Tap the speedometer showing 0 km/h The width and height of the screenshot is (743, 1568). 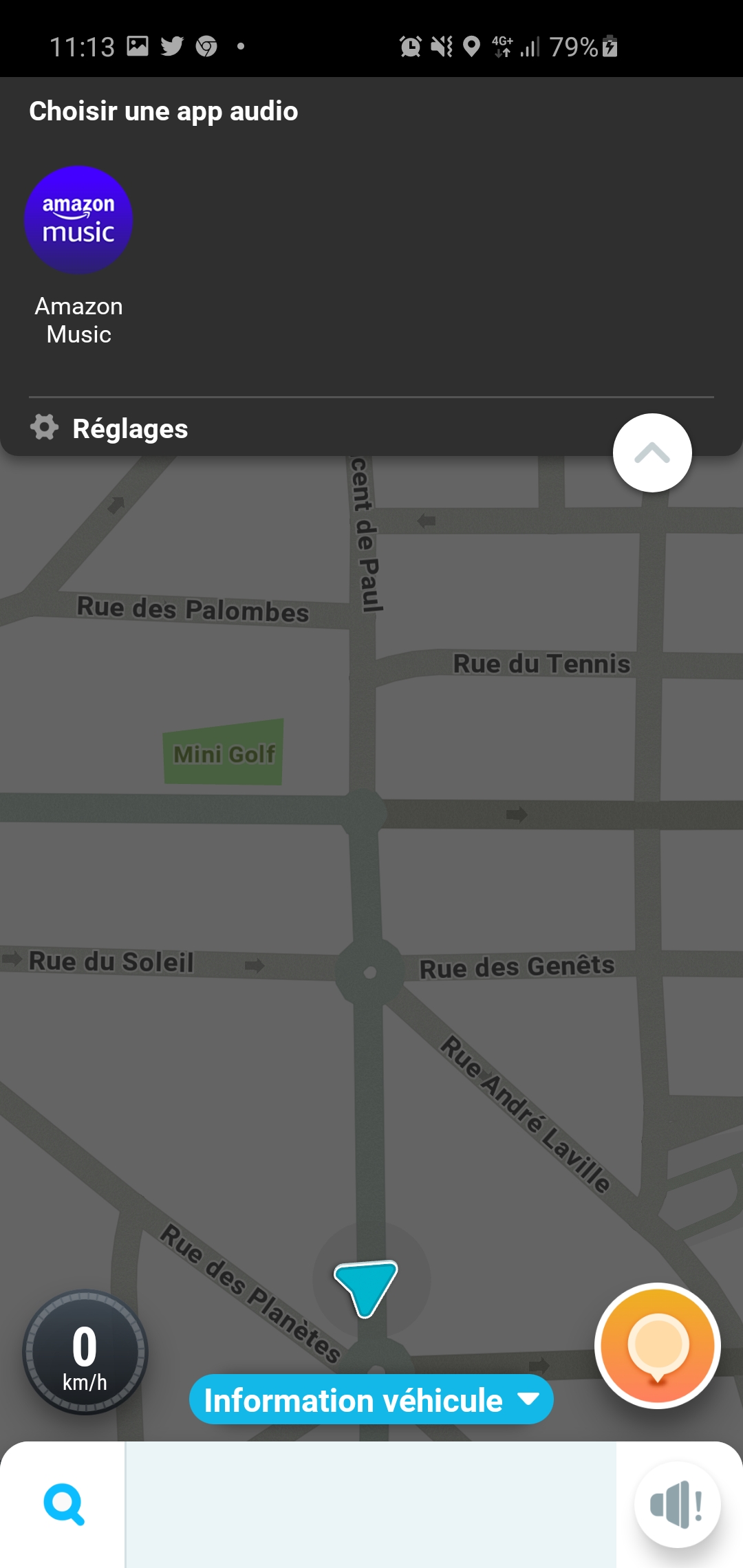tap(85, 1352)
